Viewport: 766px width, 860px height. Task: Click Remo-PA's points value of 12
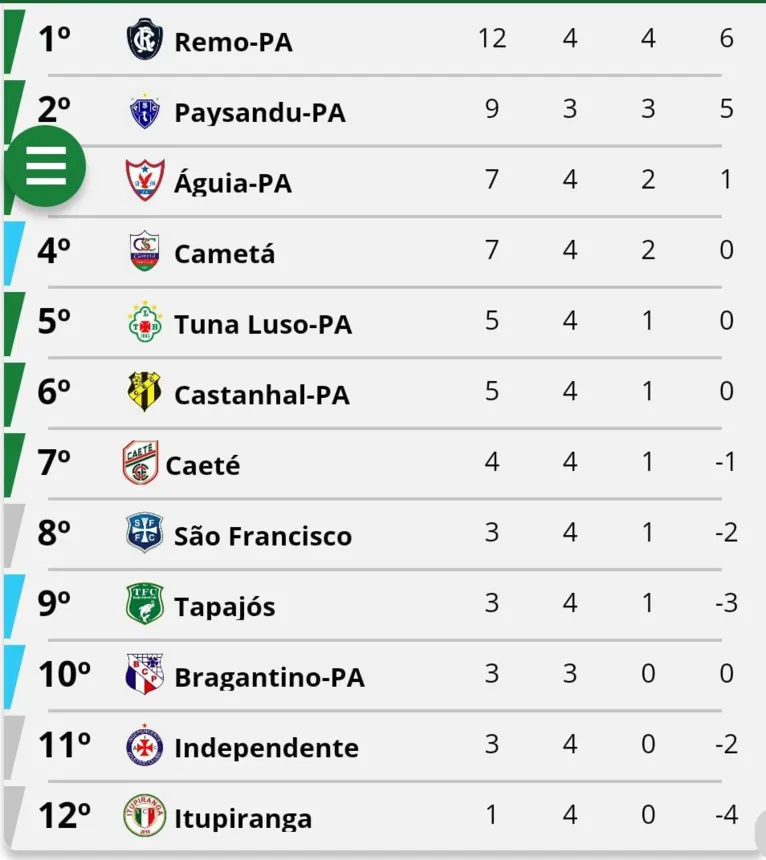[x=492, y=37]
